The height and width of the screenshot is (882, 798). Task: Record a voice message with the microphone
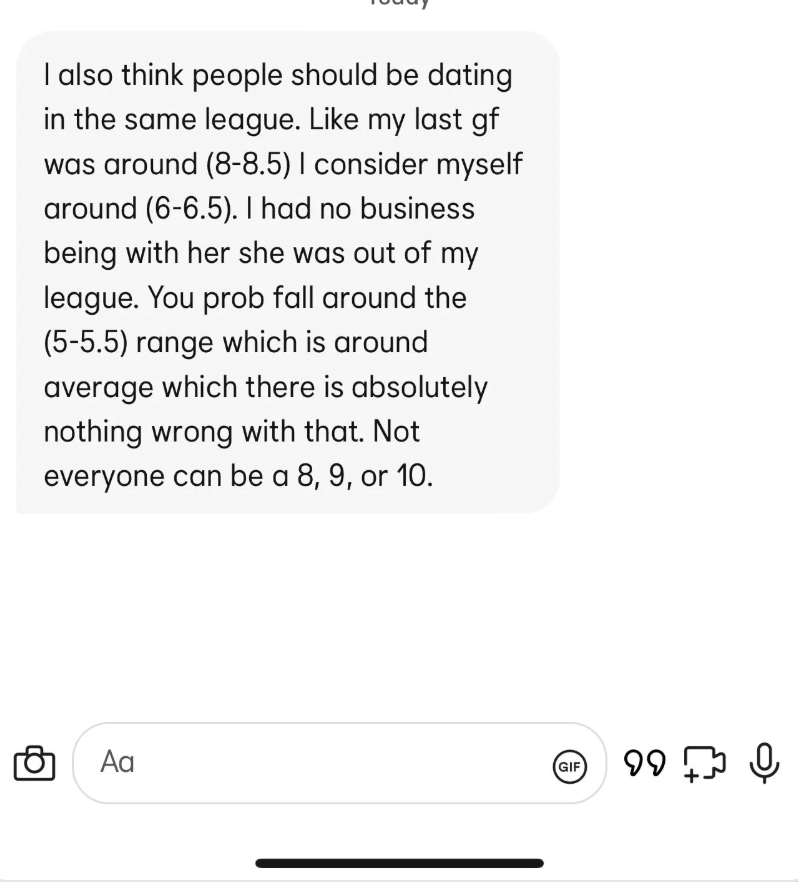coord(764,762)
